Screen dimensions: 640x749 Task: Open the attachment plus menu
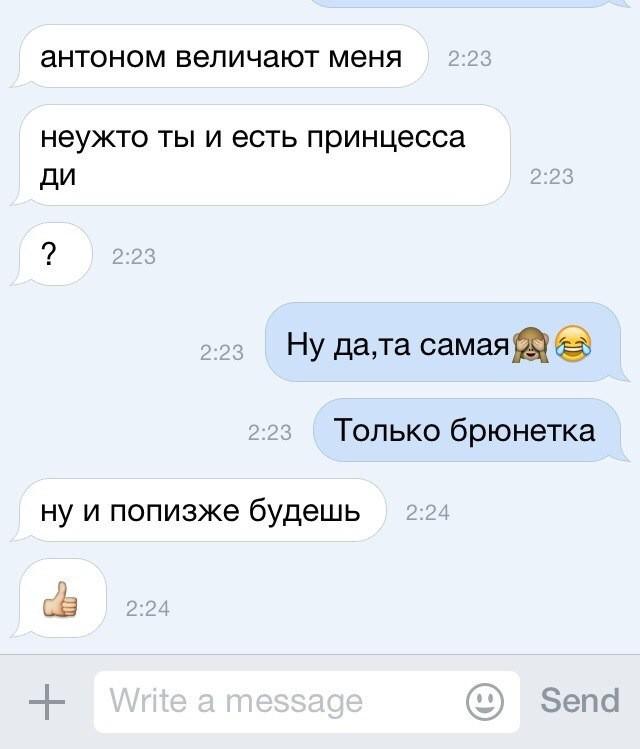click(x=46, y=702)
